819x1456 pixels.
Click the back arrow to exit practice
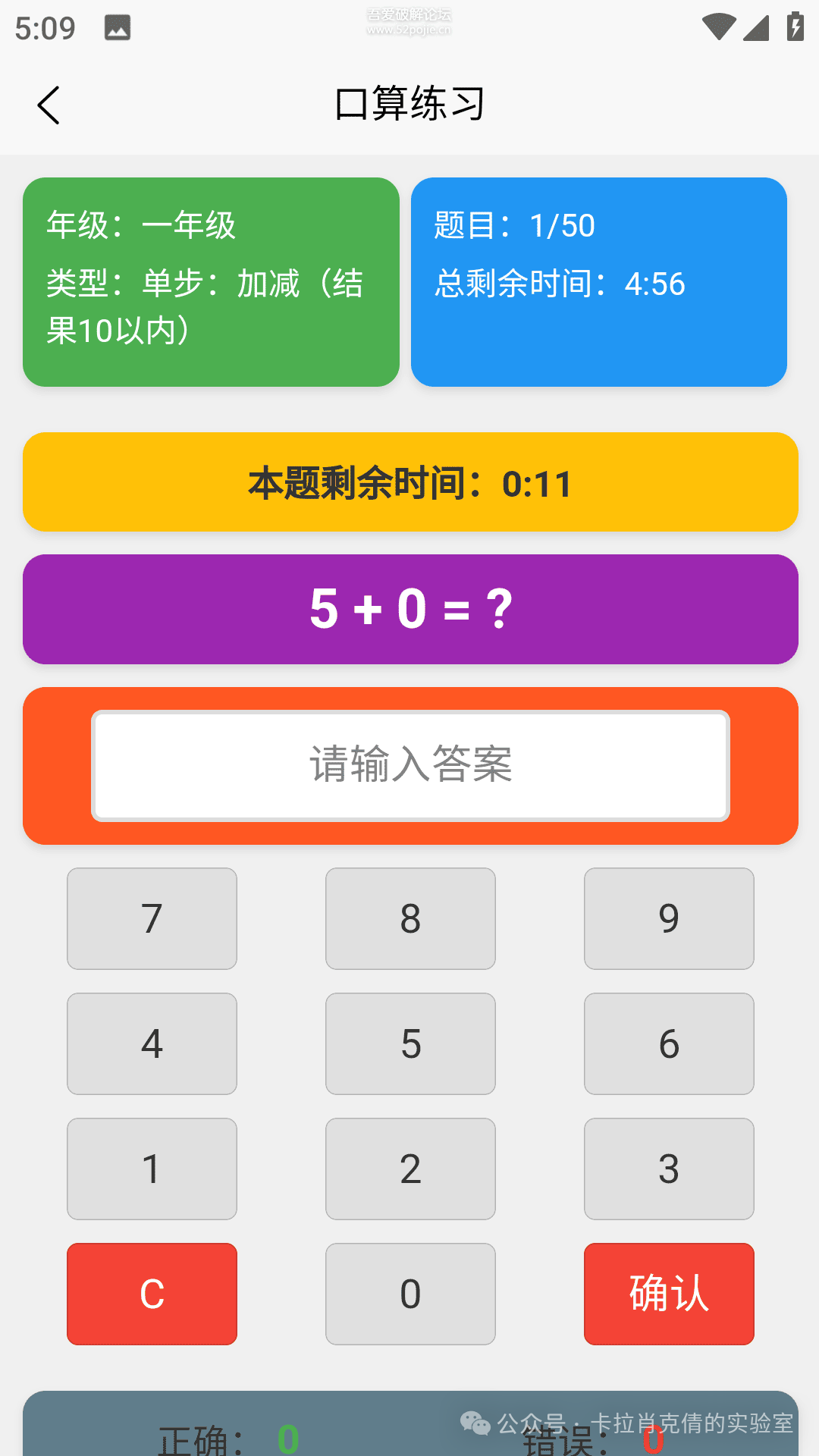(49, 105)
